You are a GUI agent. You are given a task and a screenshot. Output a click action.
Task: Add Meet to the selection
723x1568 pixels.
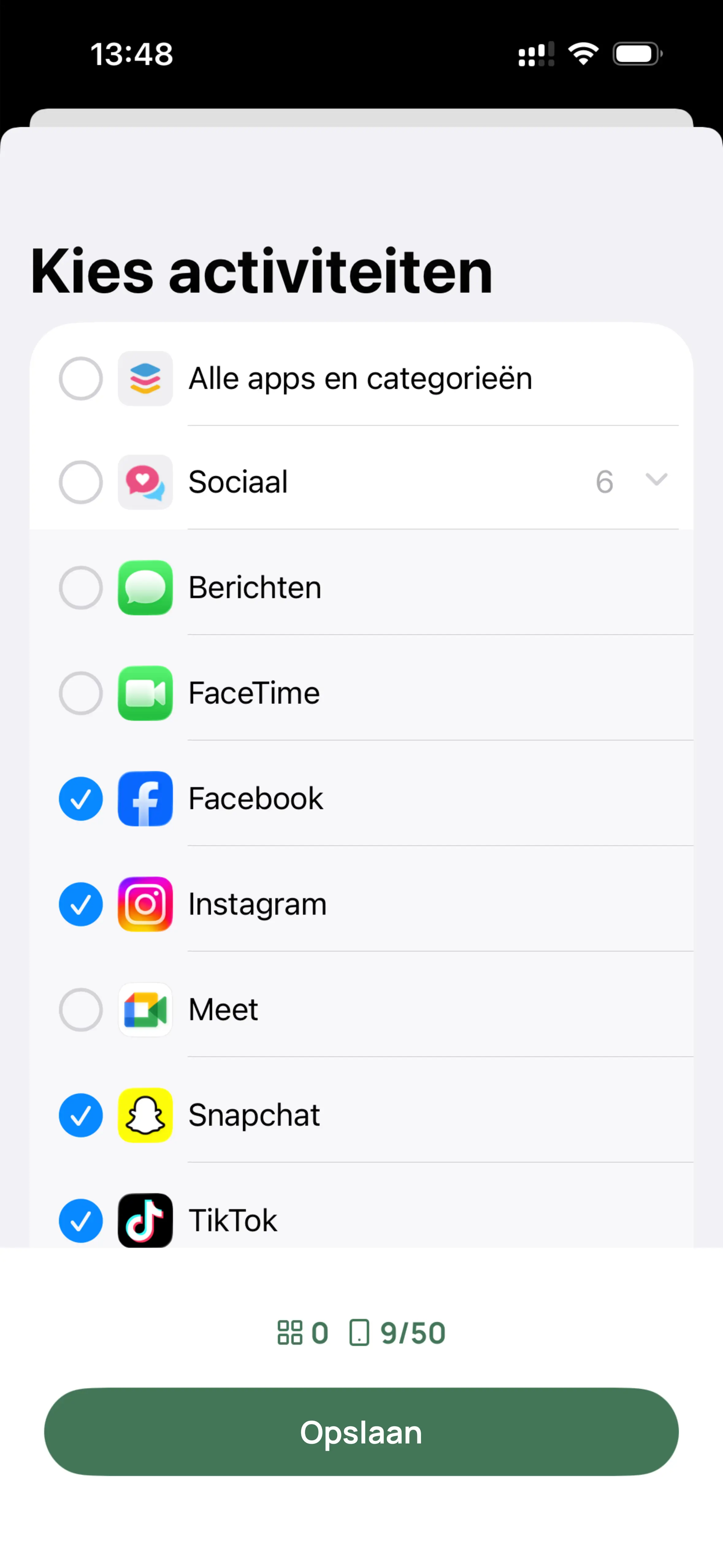(x=81, y=1010)
